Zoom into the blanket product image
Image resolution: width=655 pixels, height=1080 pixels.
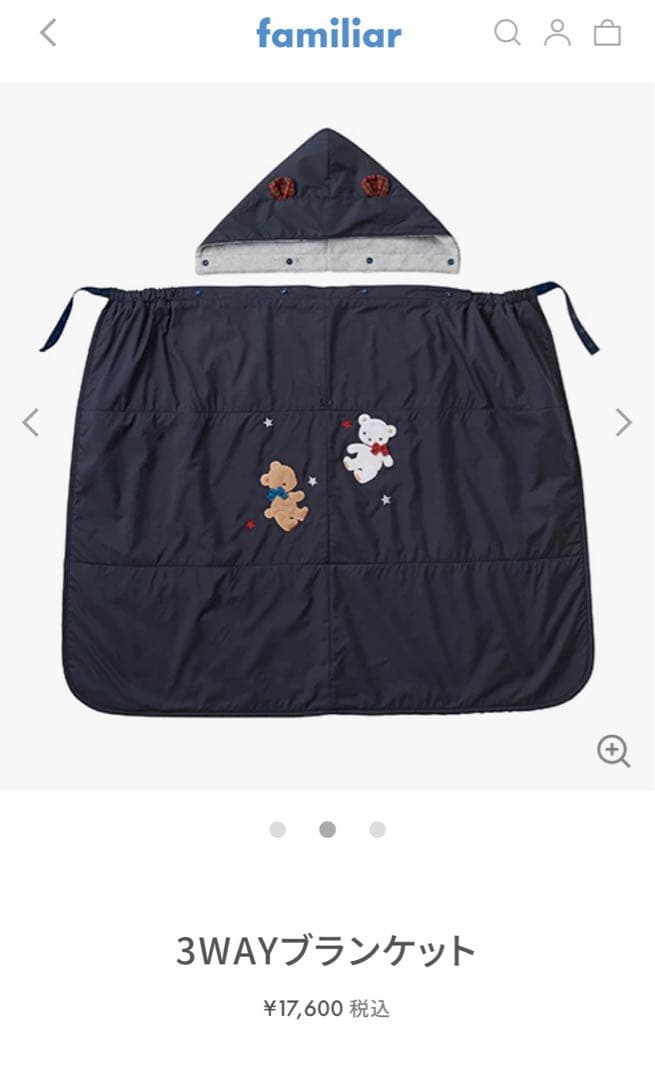(x=613, y=751)
